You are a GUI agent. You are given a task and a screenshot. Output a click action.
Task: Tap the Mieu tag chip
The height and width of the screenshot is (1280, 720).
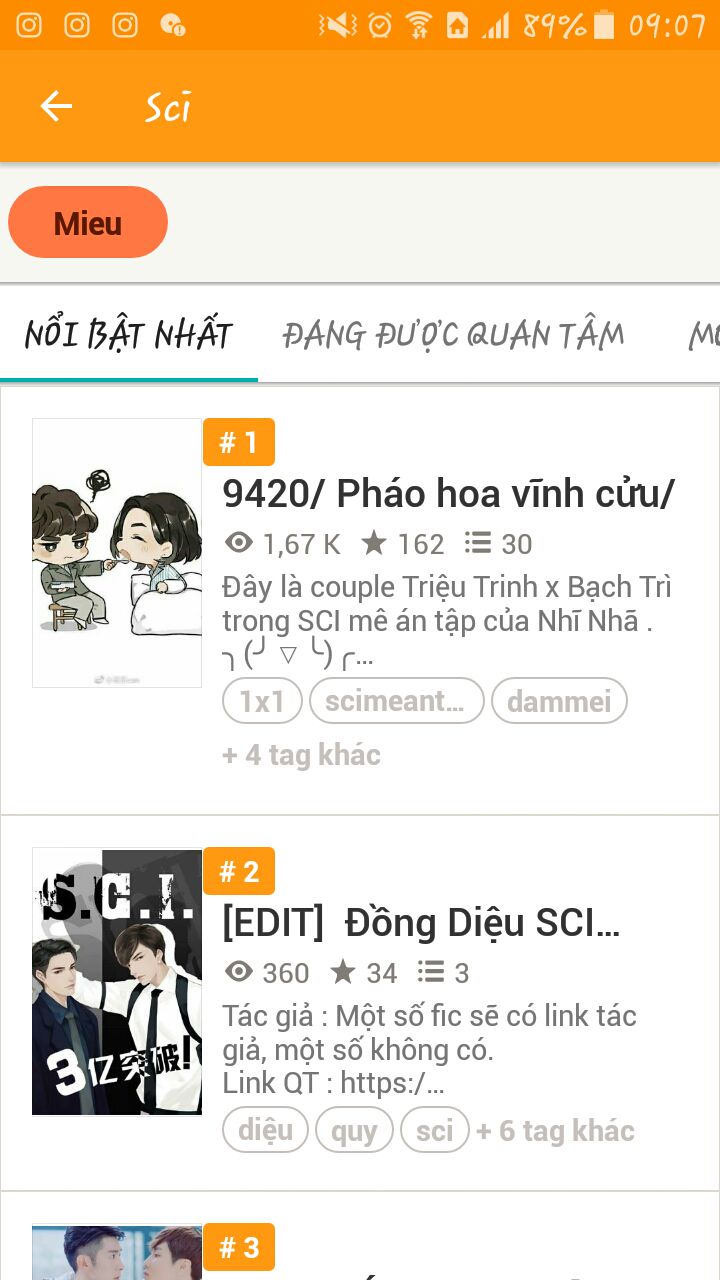click(x=88, y=223)
